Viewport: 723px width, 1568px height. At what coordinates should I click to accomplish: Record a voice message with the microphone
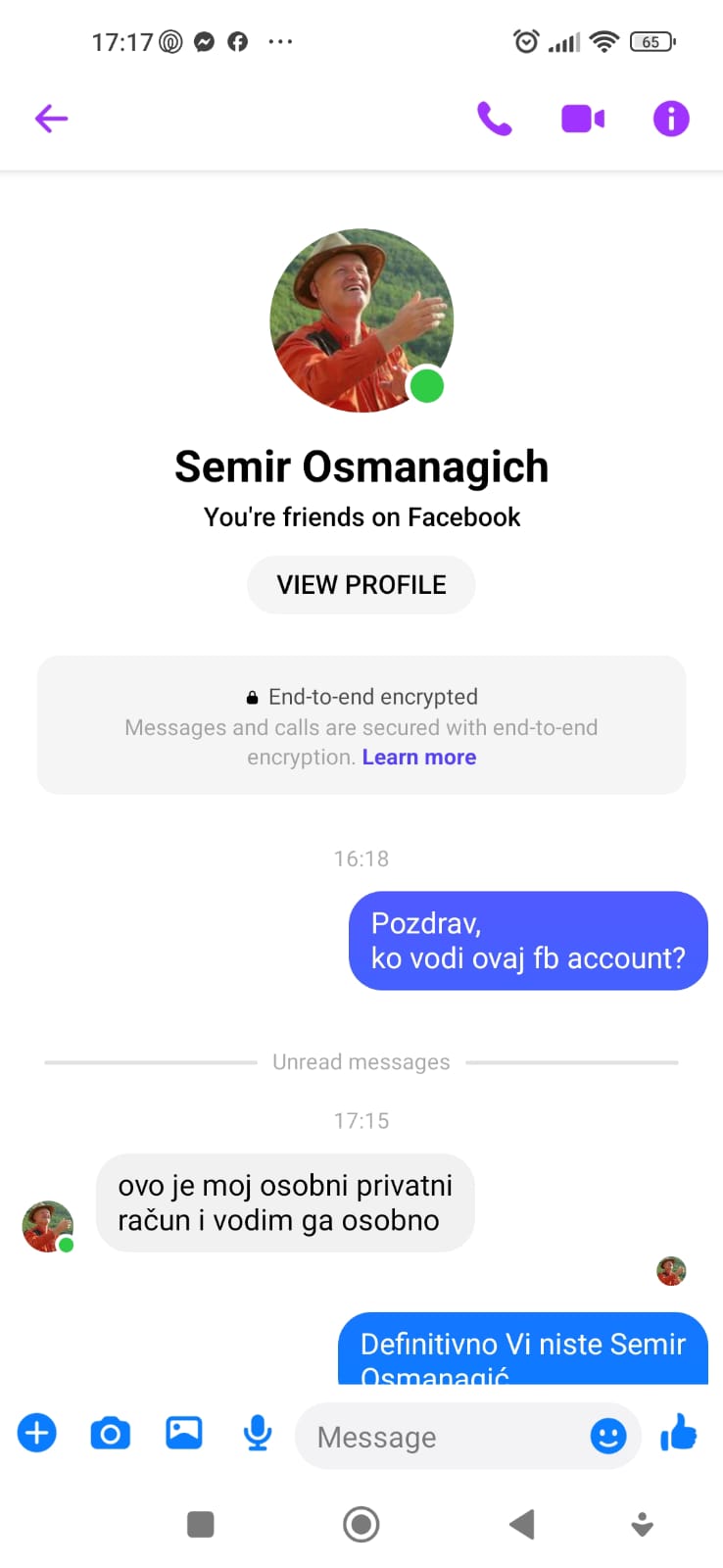point(258,1434)
